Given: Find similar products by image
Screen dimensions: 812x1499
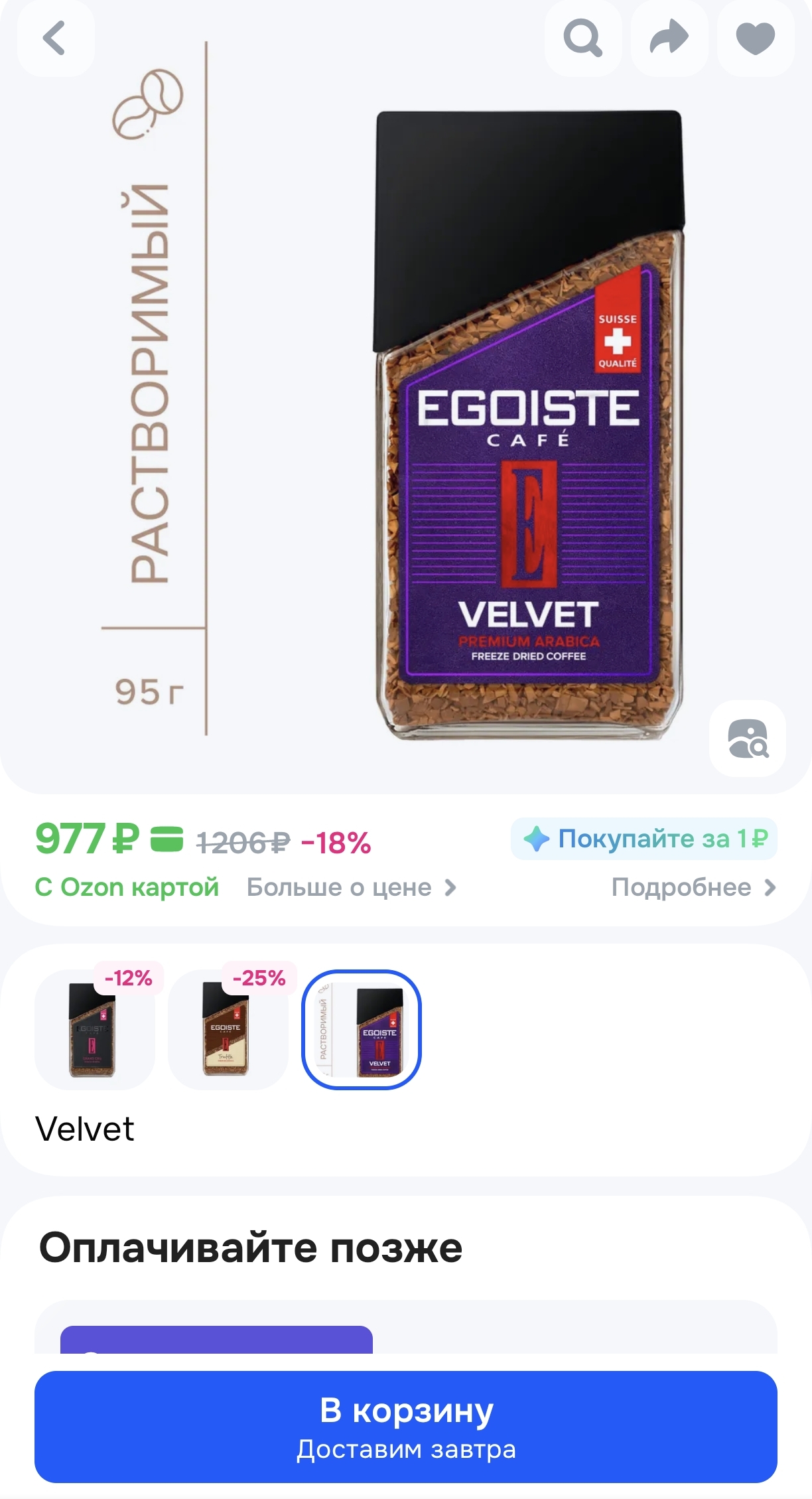Looking at the screenshot, I should click(748, 738).
